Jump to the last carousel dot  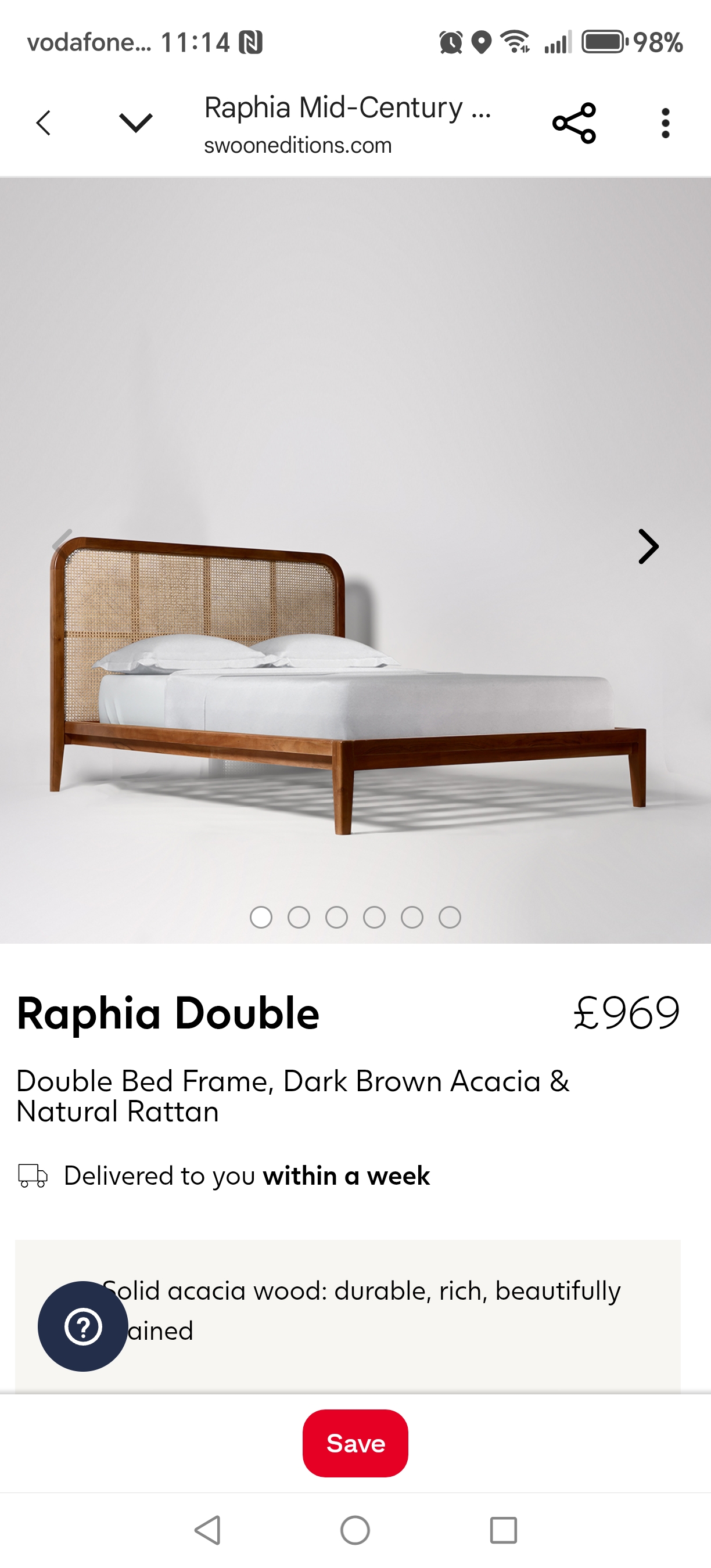click(450, 918)
